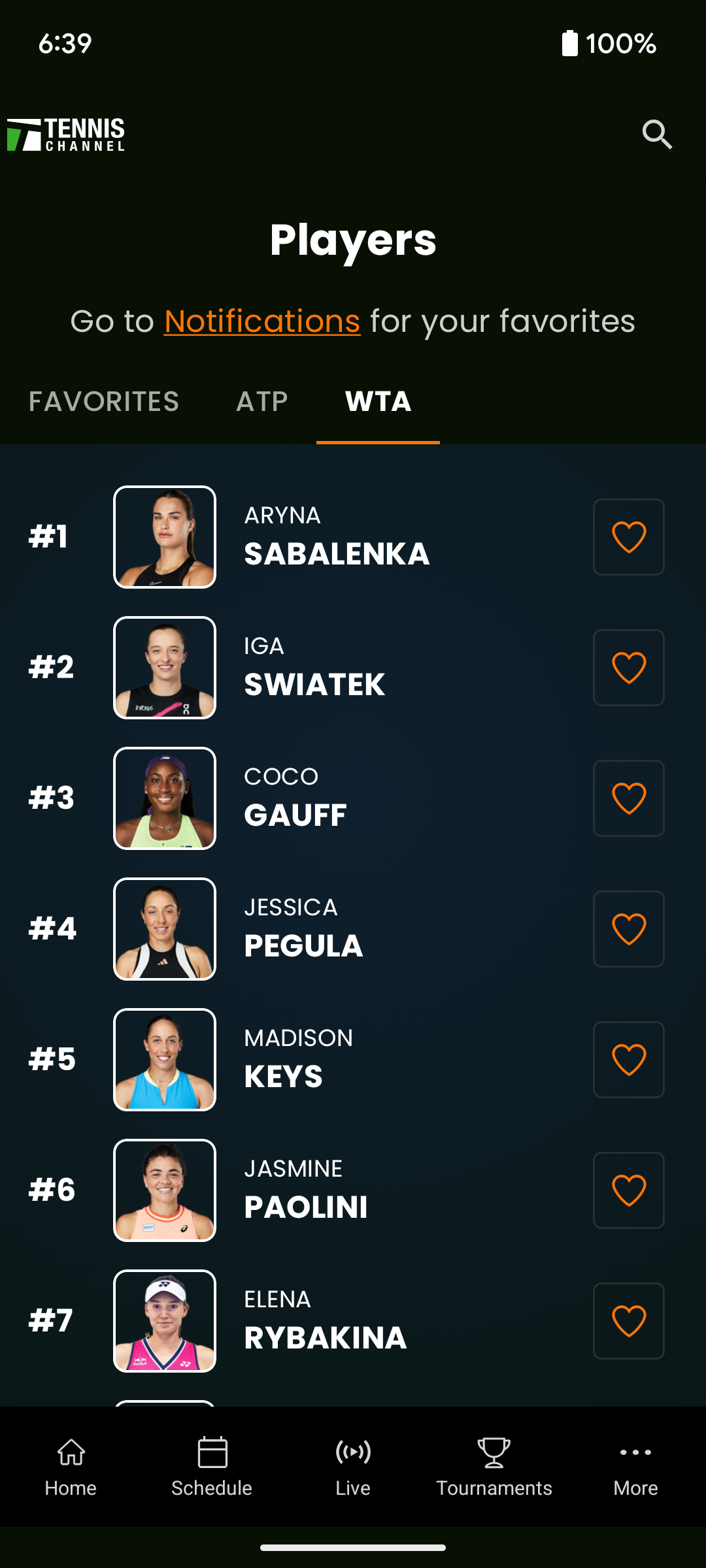Add Jasmine Paolini to favorites
The image size is (706, 1568).
coord(628,1190)
